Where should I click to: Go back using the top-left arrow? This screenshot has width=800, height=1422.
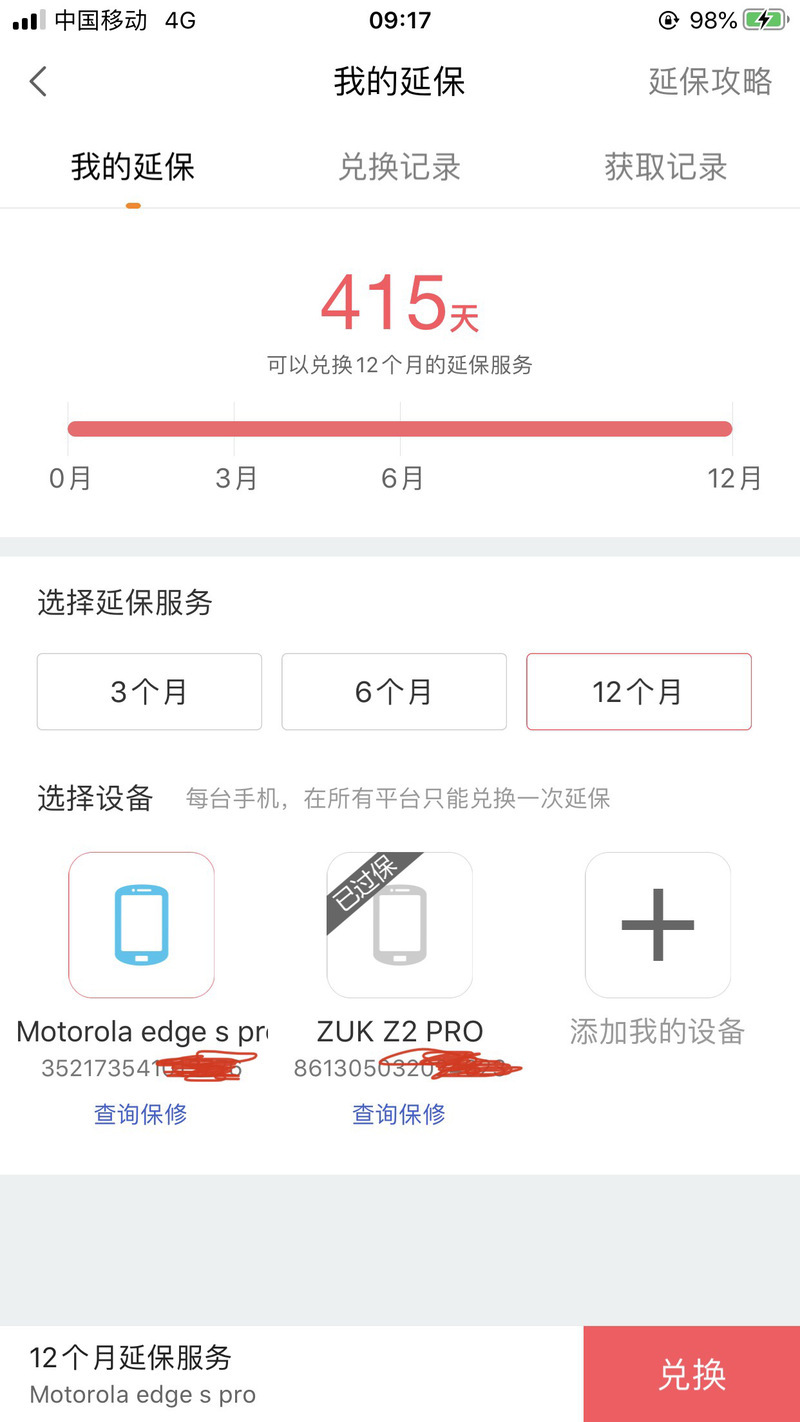click(x=38, y=81)
